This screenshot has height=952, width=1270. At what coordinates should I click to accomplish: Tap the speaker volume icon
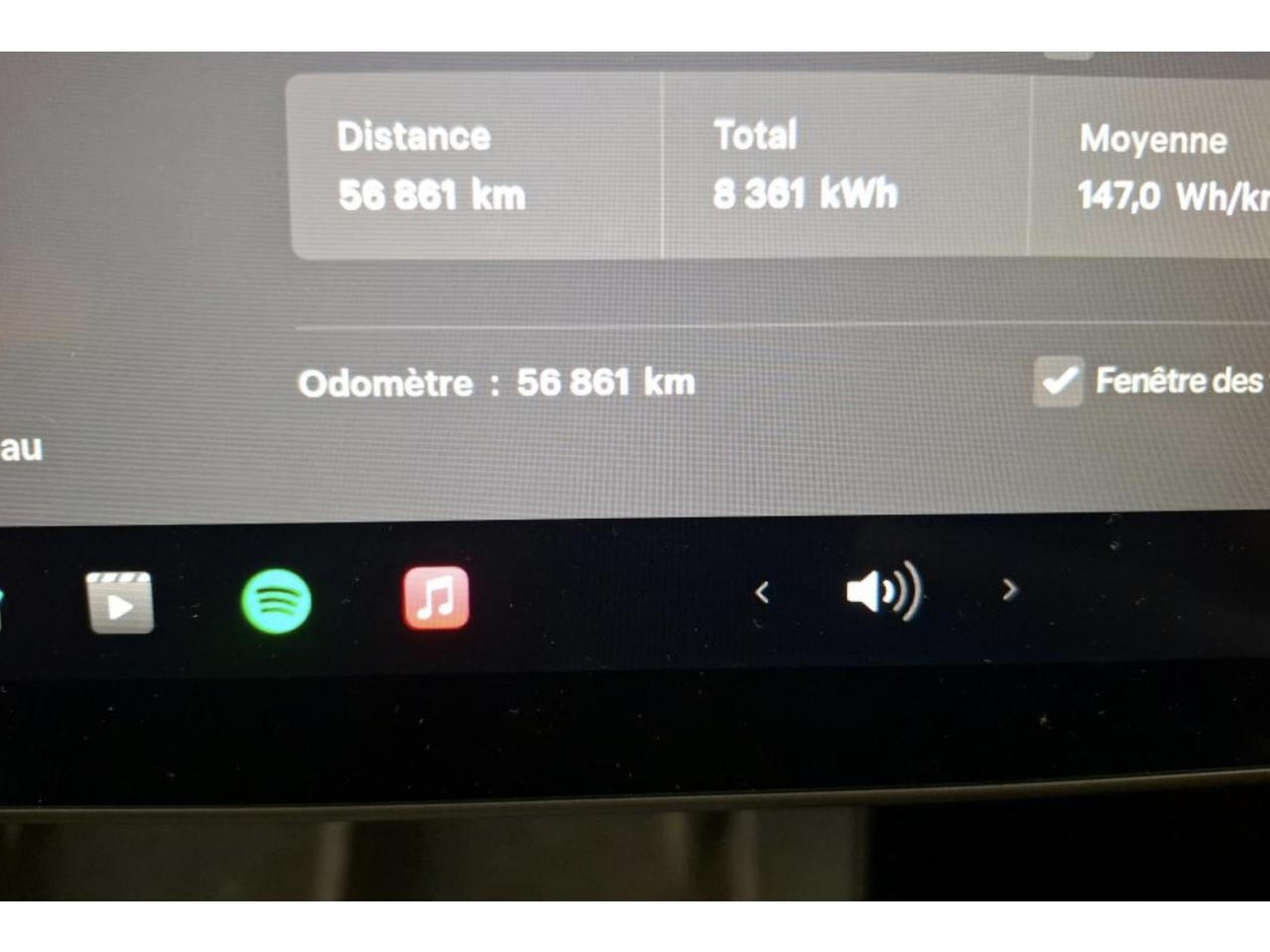(883, 592)
